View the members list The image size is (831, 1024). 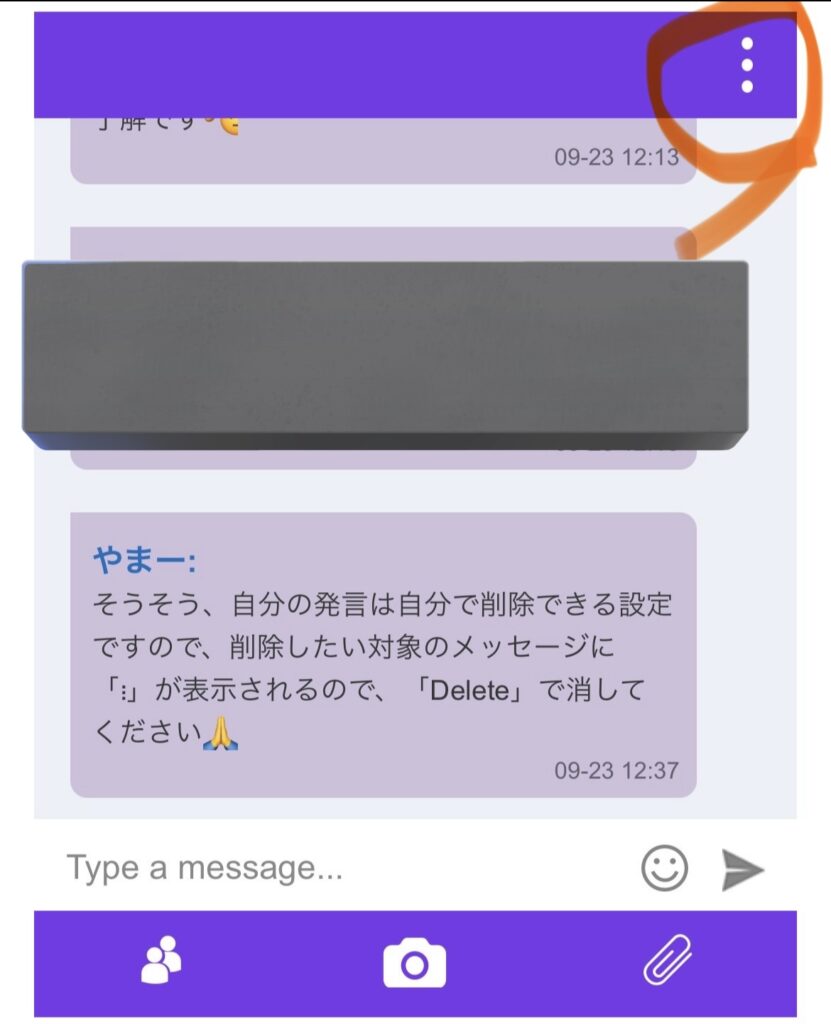point(161,962)
